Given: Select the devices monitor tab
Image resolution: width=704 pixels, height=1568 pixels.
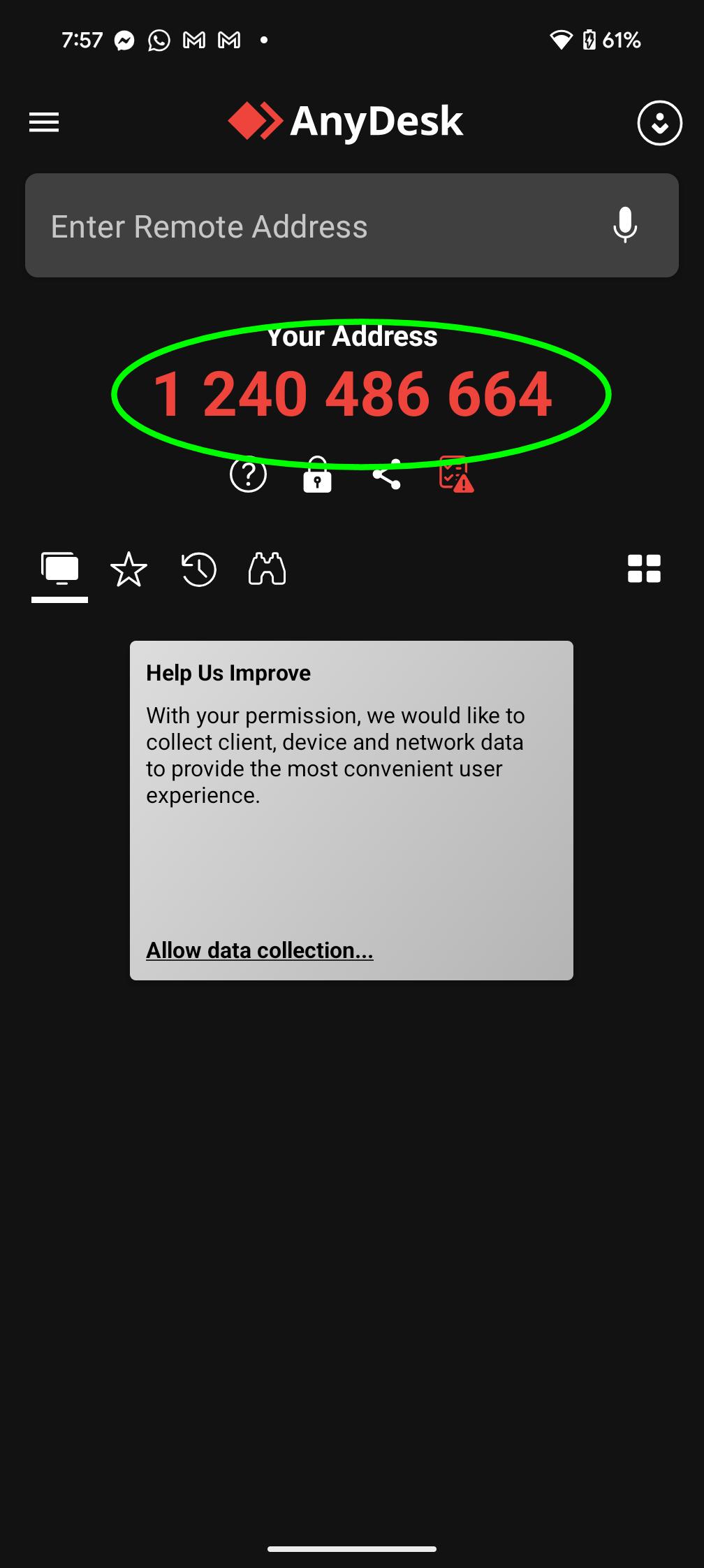Looking at the screenshot, I should (60, 569).
